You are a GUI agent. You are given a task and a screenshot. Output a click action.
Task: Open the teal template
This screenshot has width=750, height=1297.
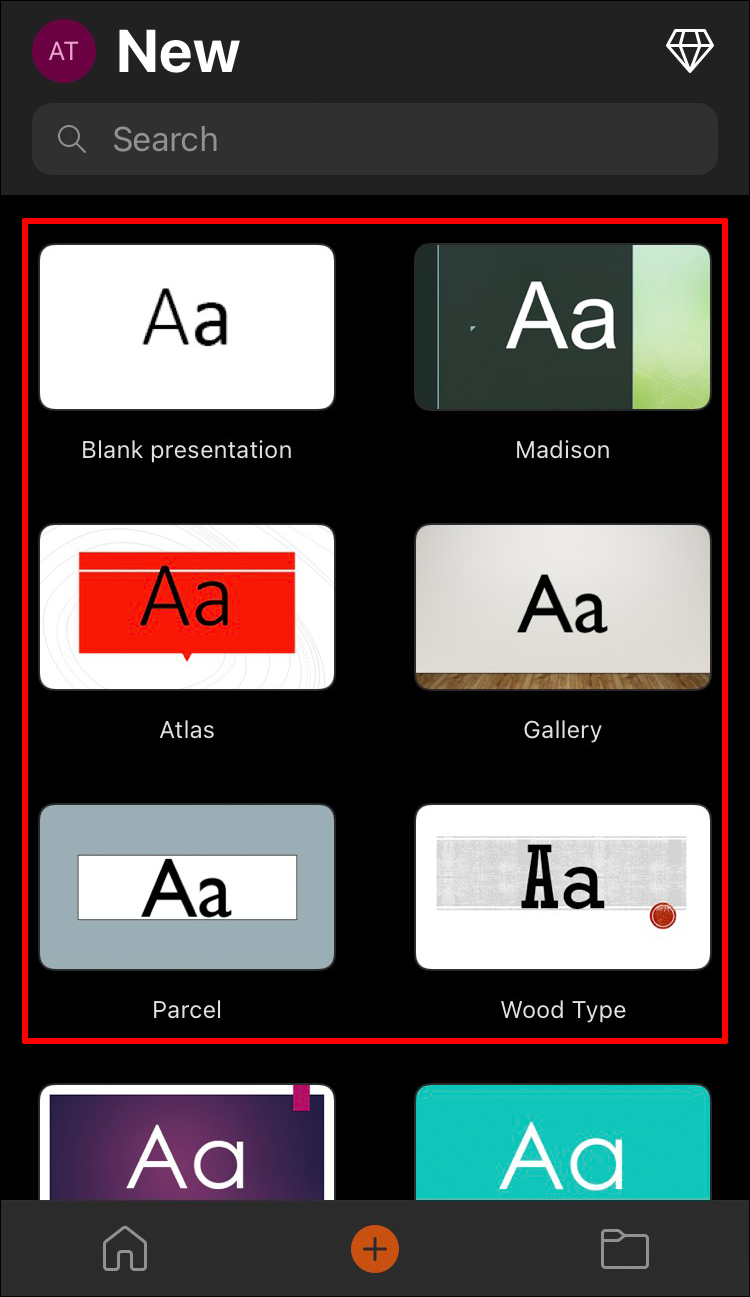point(562,1145)
